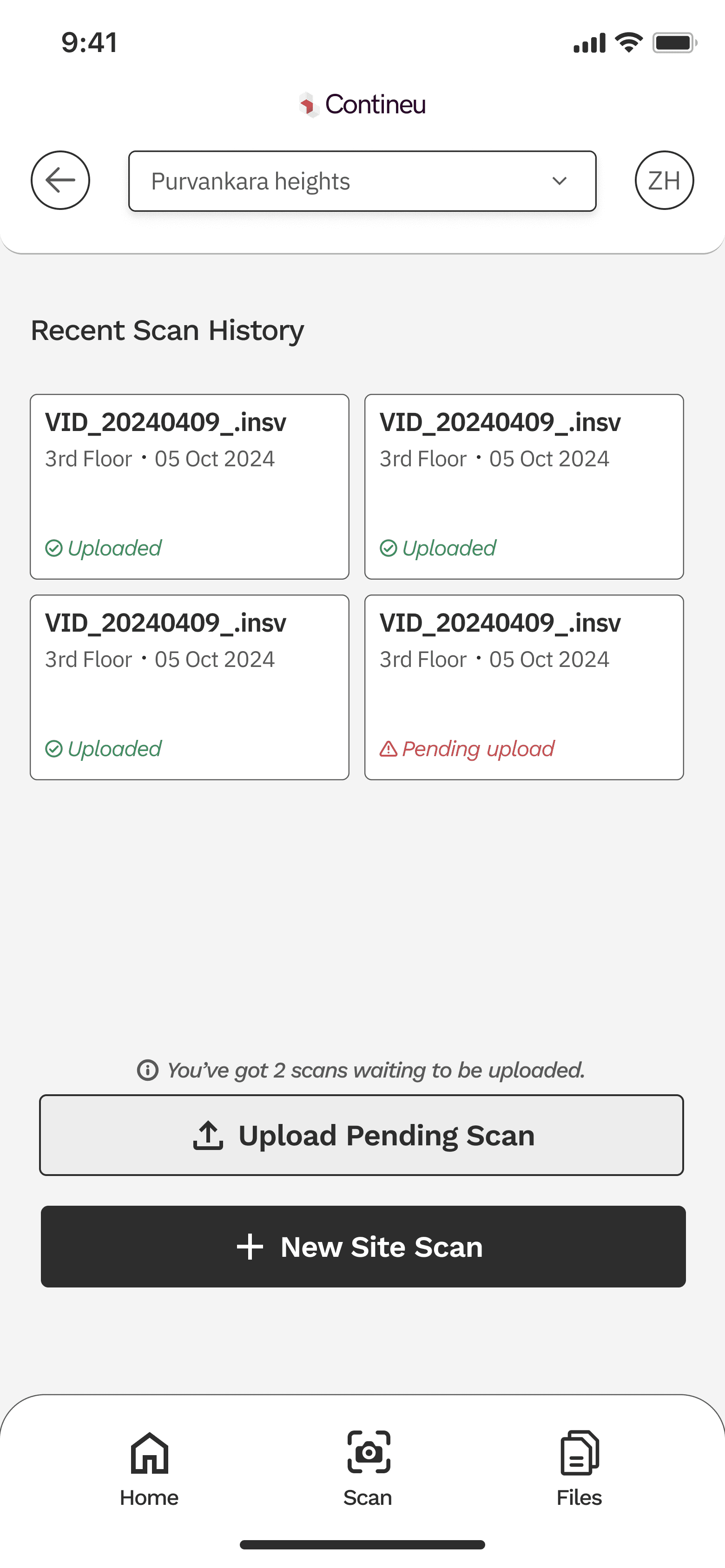
Task: Tap Upload Pending Scan button
Action: click(362, 1135)
